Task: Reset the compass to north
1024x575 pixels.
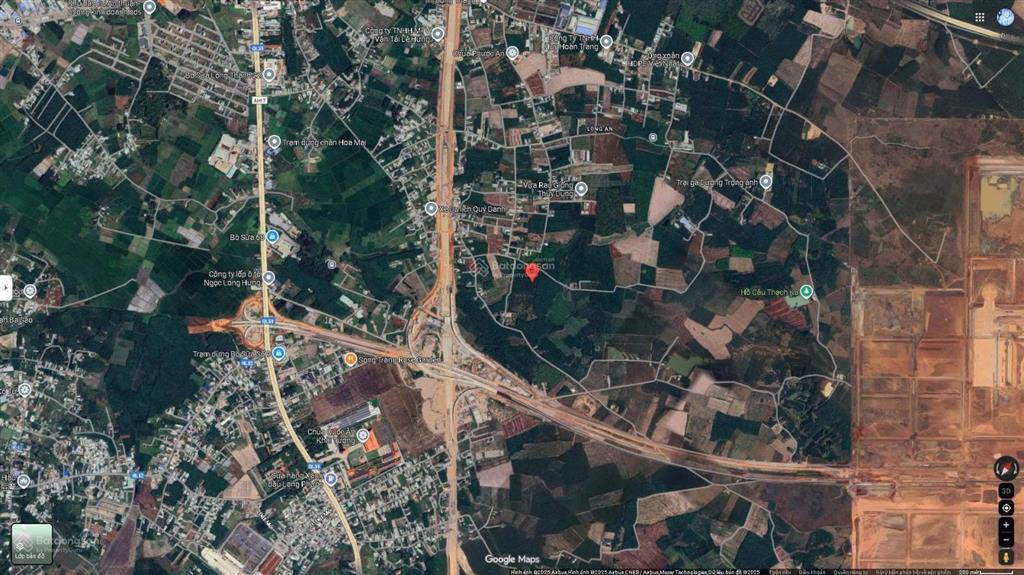Action: [x=1006, y=468]
